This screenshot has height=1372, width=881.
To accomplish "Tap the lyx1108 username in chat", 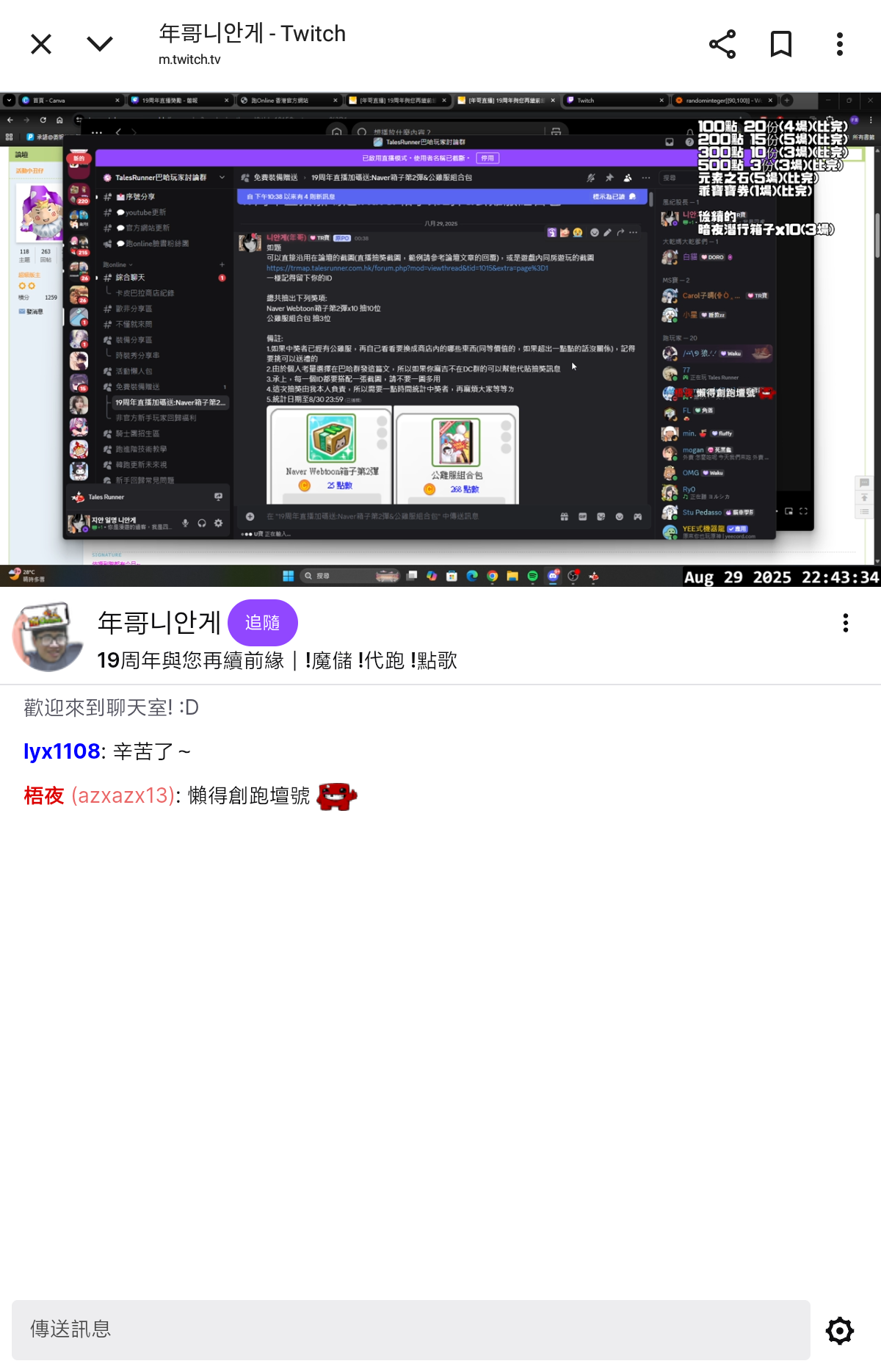I will (62, 751).
